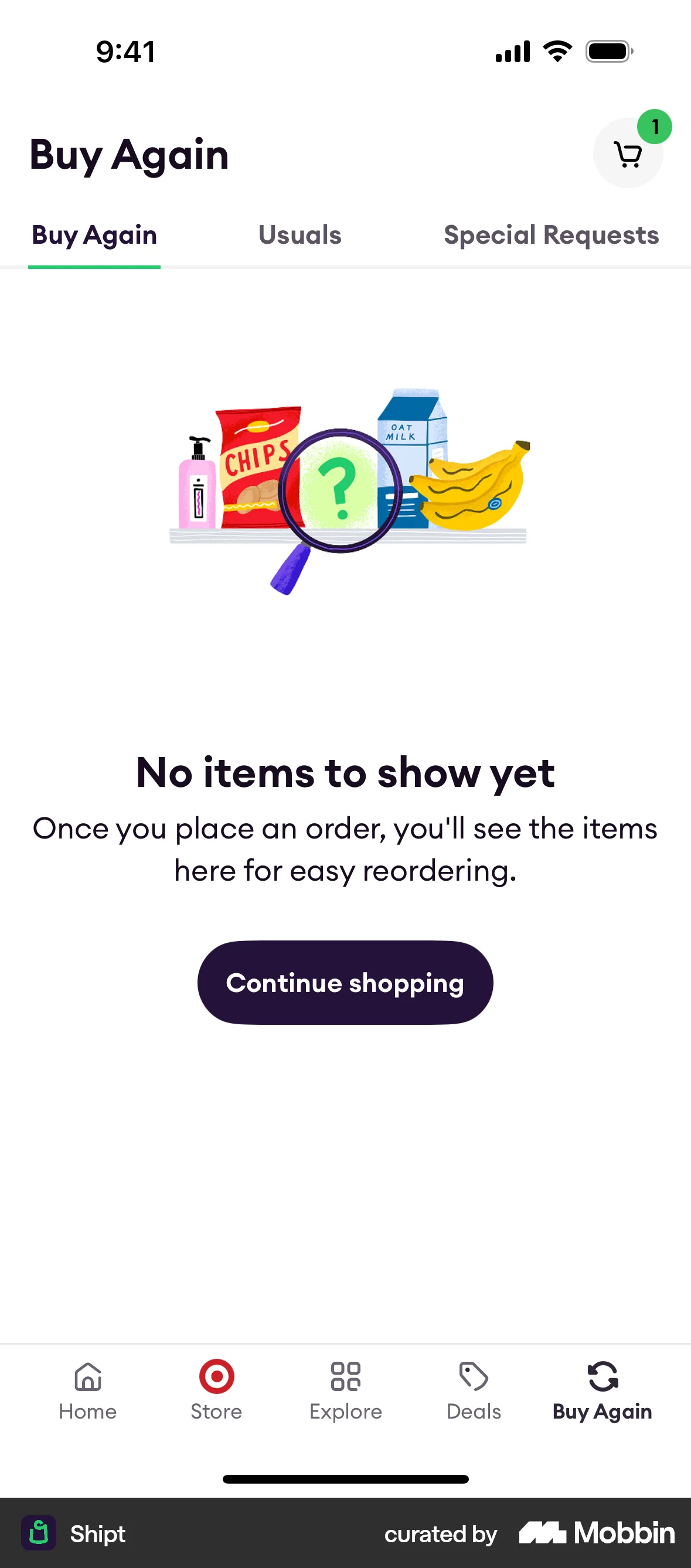Open the shopping cart

(628, 154)
